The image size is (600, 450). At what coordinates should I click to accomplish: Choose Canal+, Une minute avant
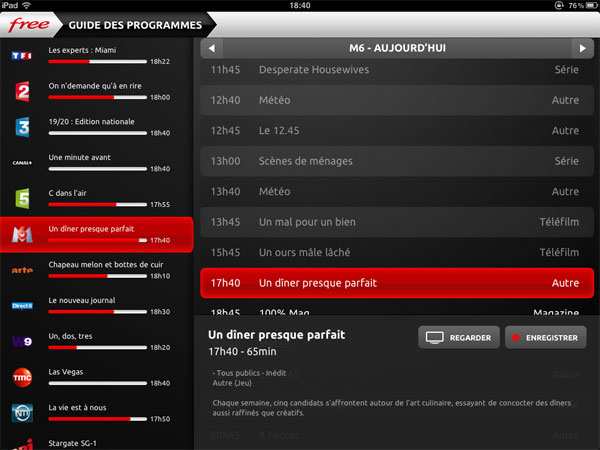pyautogui.click(x=95, y=162)
